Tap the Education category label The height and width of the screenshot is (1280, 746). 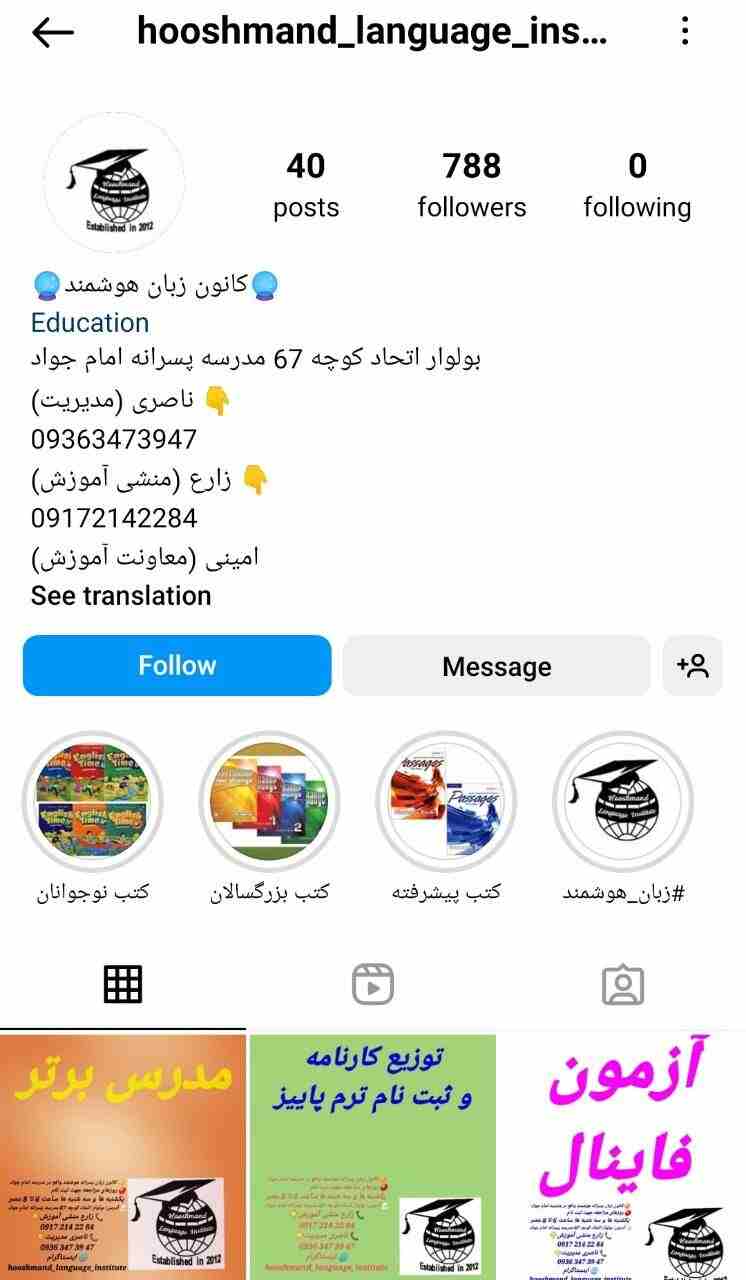[90, 323]
